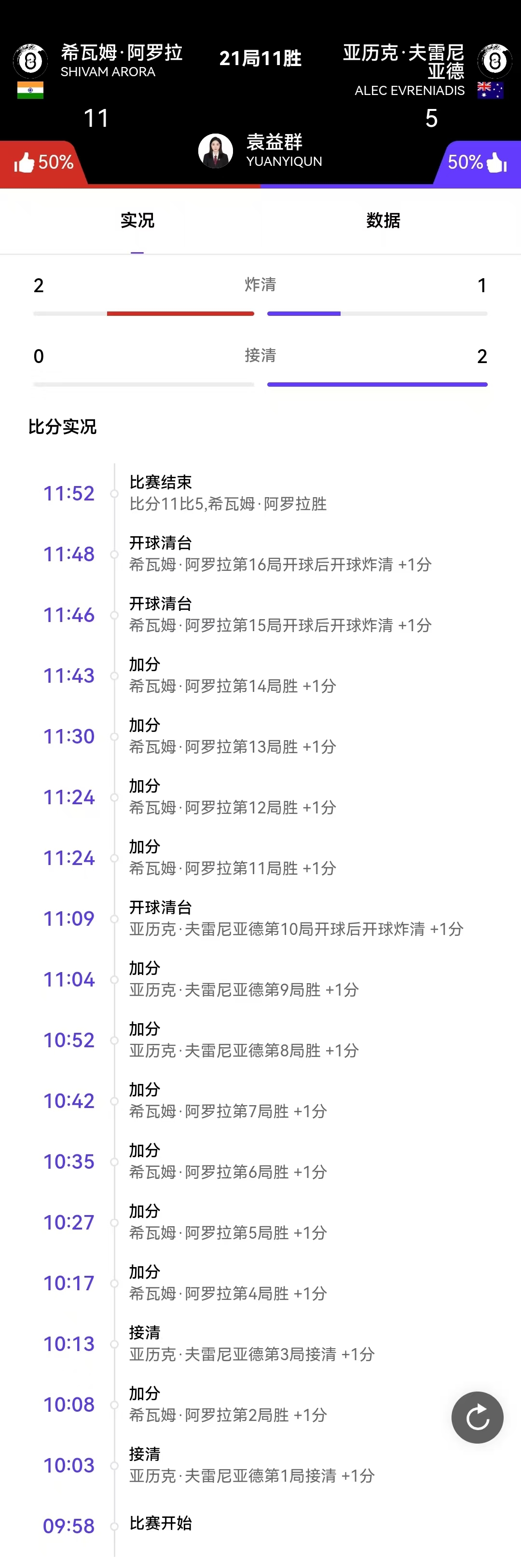This screenshot has width=521, height=1568.
Task: Select the 实况 tab
Action: point(137,220)
